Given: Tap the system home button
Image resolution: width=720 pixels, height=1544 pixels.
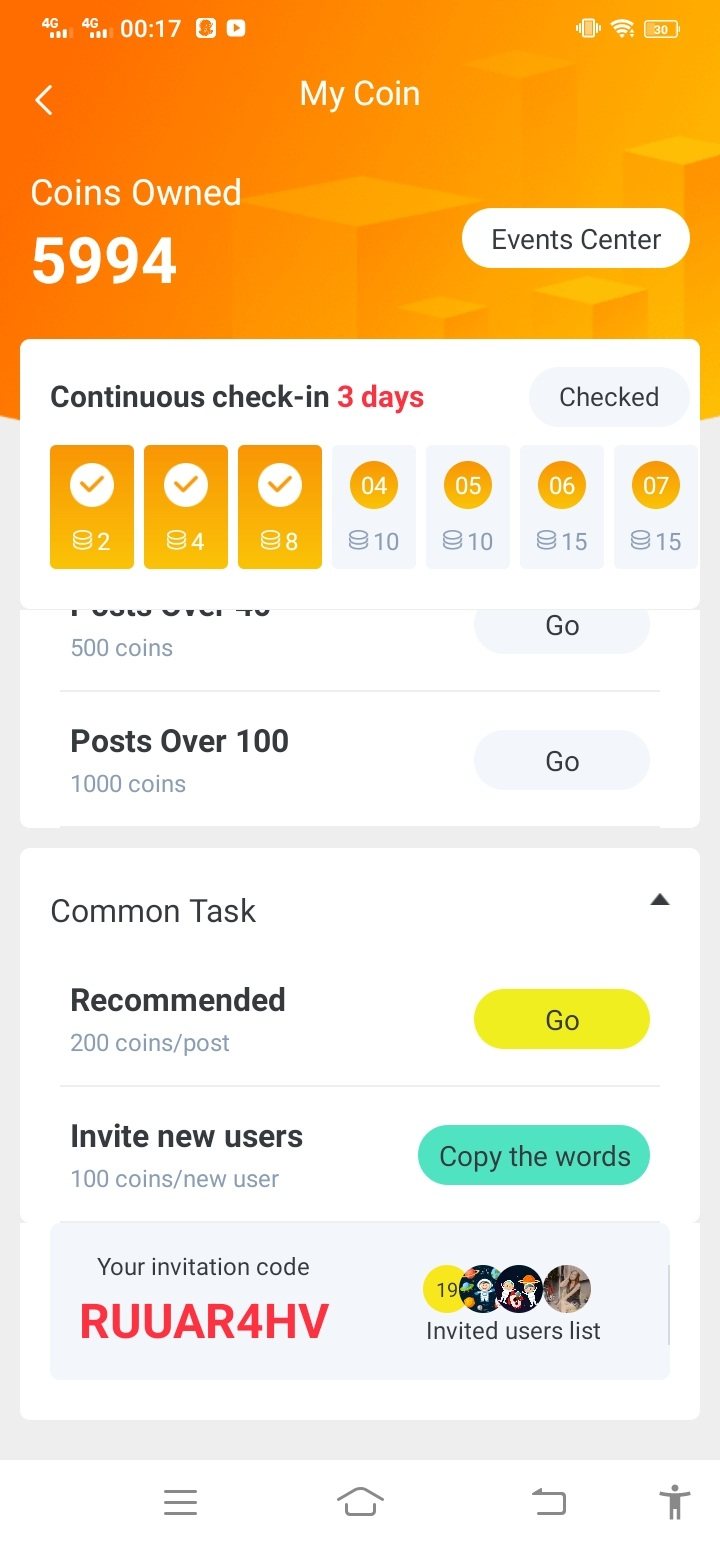Looking at the screenshot, I should (360, 1502).
